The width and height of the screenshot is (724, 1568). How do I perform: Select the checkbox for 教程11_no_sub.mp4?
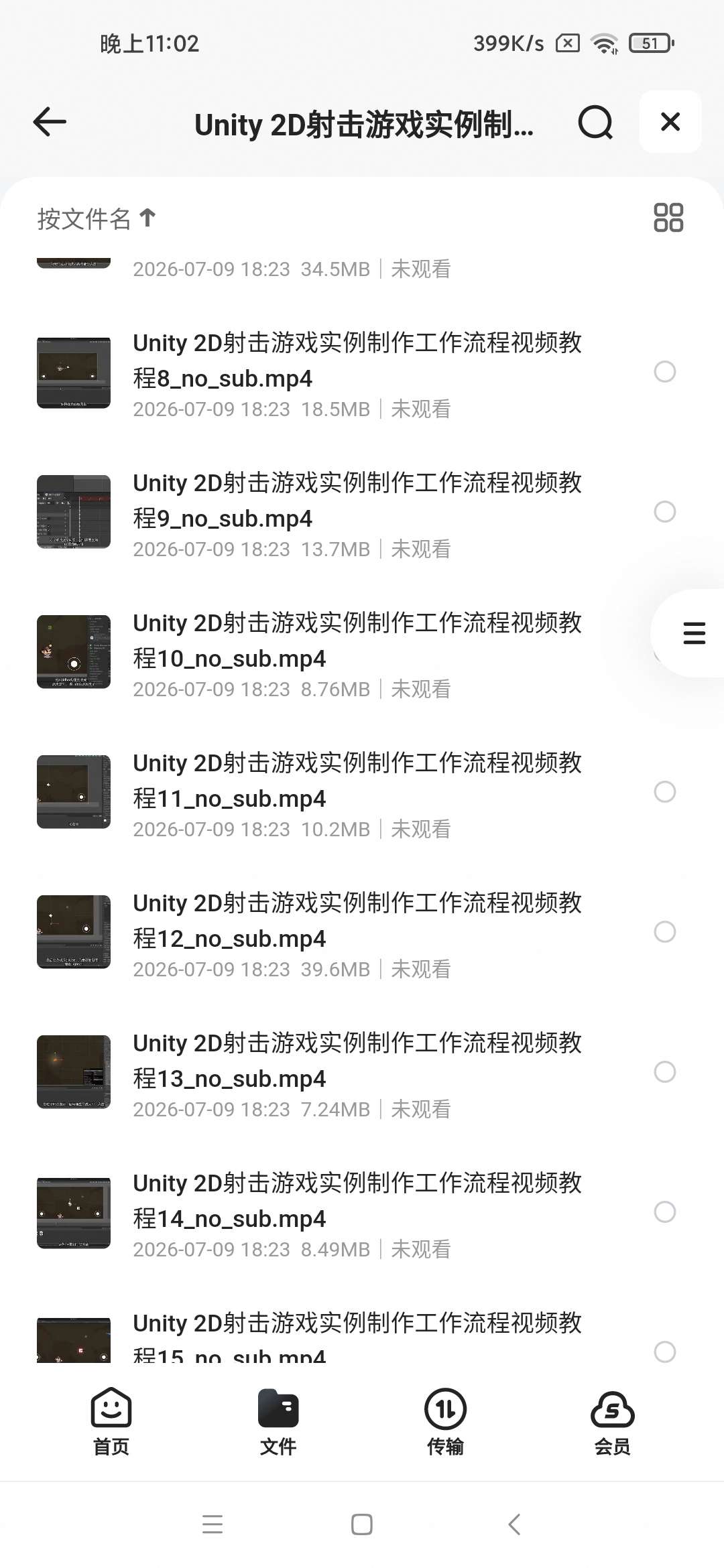[665, 792]
